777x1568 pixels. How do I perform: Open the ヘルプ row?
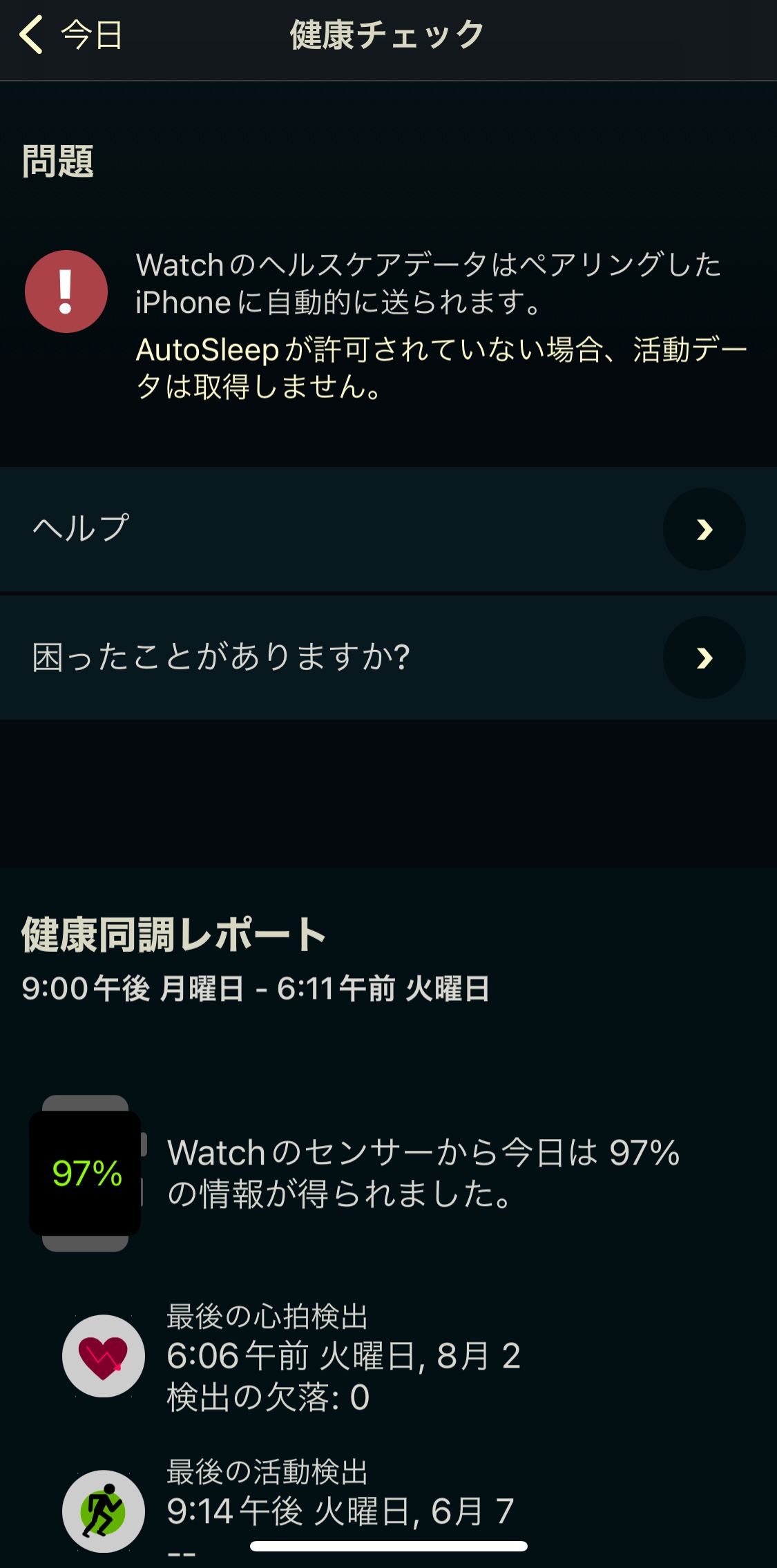click(x=388, y=529)
